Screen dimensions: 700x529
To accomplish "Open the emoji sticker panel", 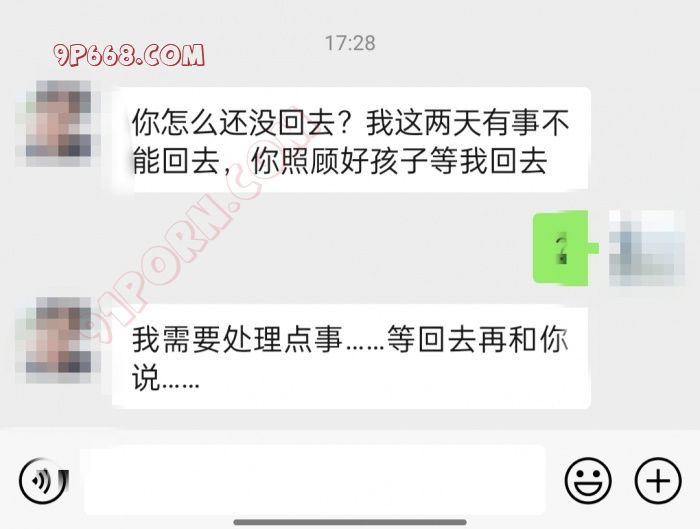I will click(588, 482).
